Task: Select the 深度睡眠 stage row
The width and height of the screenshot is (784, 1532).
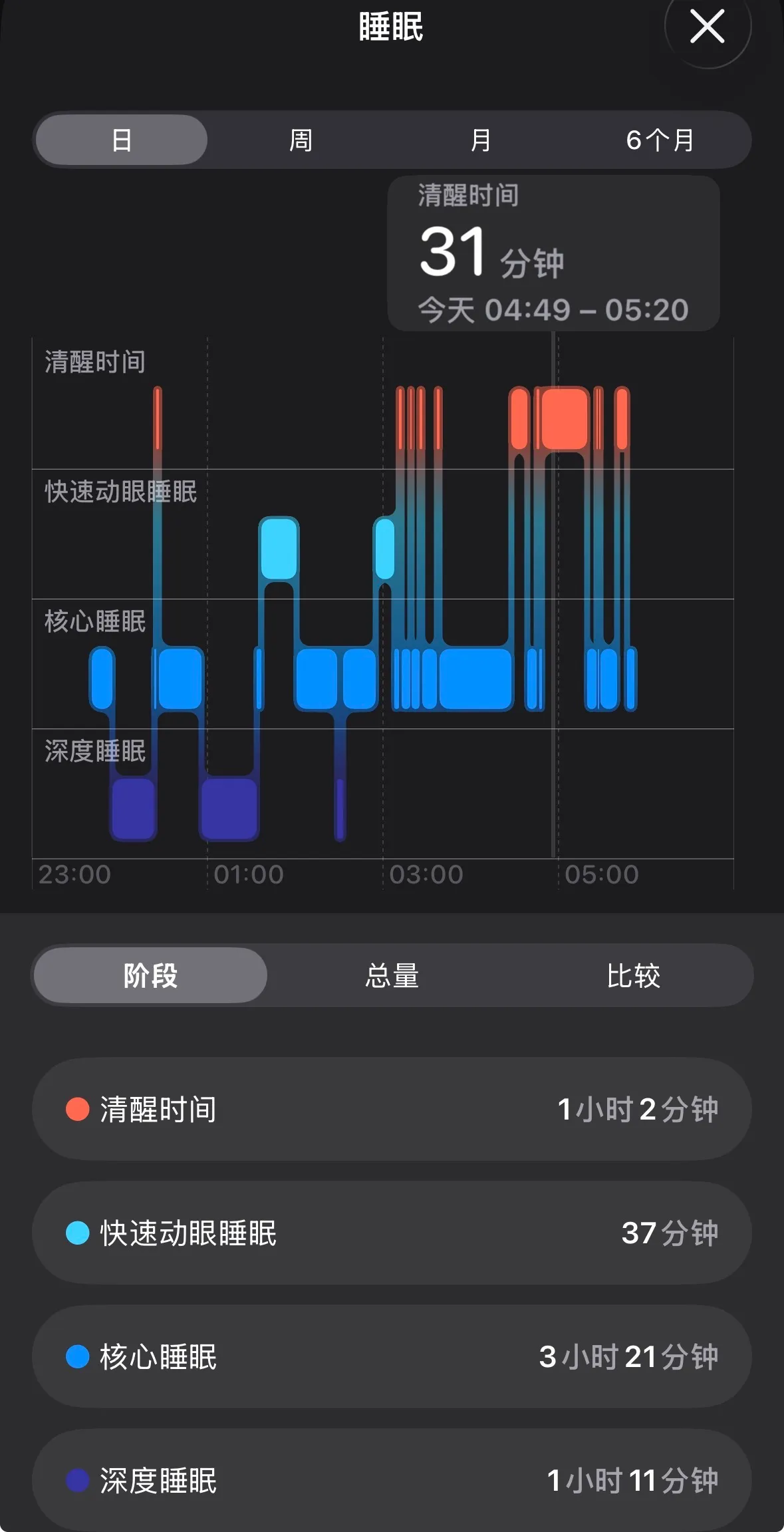Action: click(392, 1480)
